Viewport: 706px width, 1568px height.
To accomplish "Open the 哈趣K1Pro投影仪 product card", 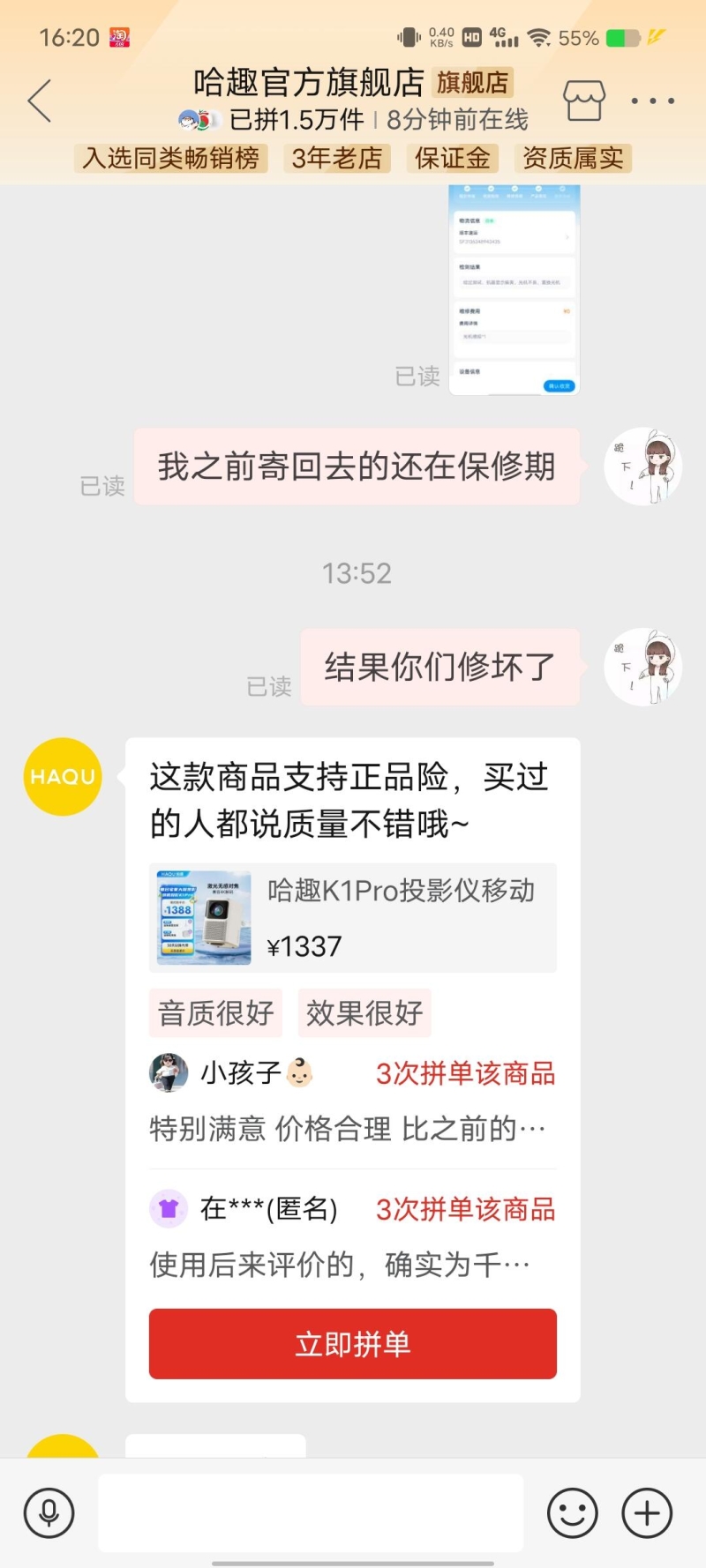I will coord(352,917).
